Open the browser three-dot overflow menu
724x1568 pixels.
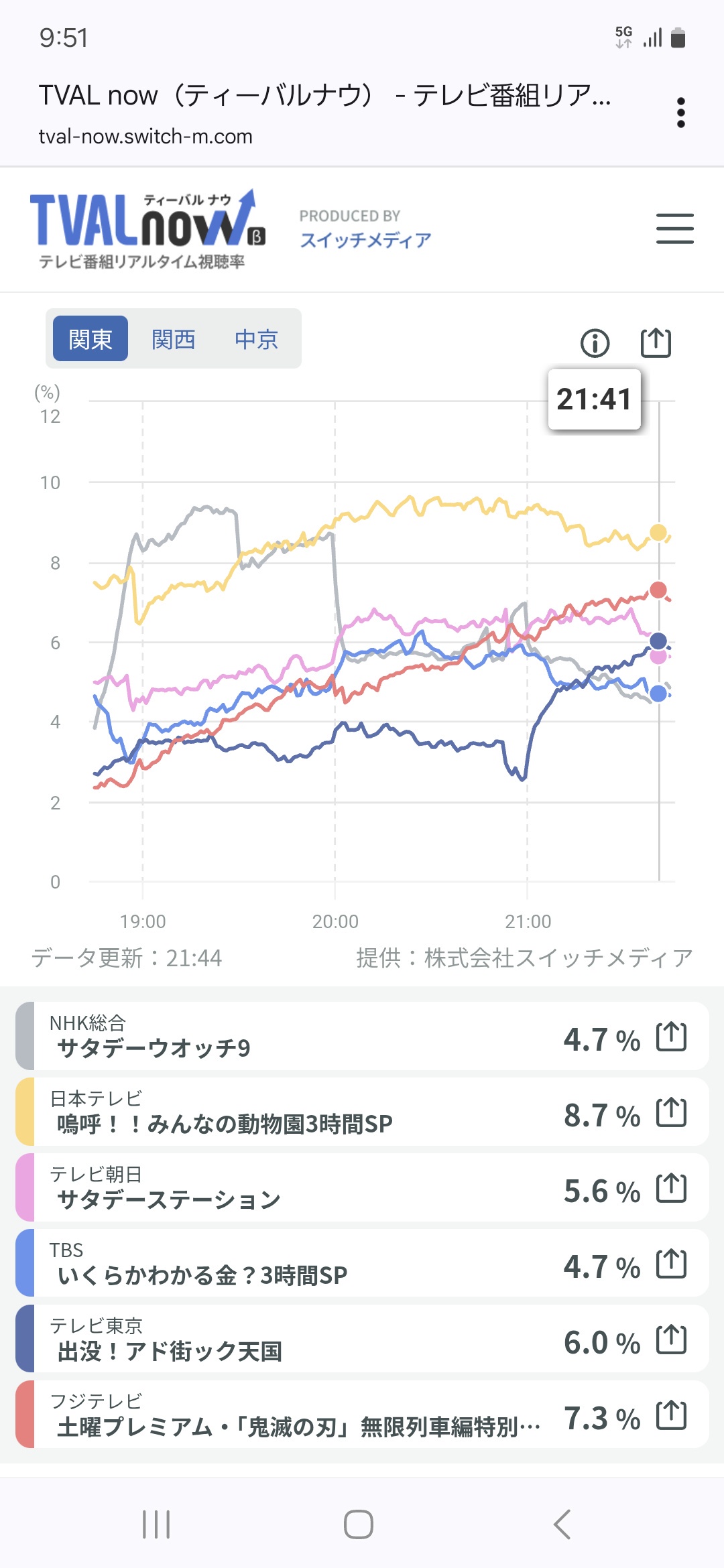coord(680,113)
